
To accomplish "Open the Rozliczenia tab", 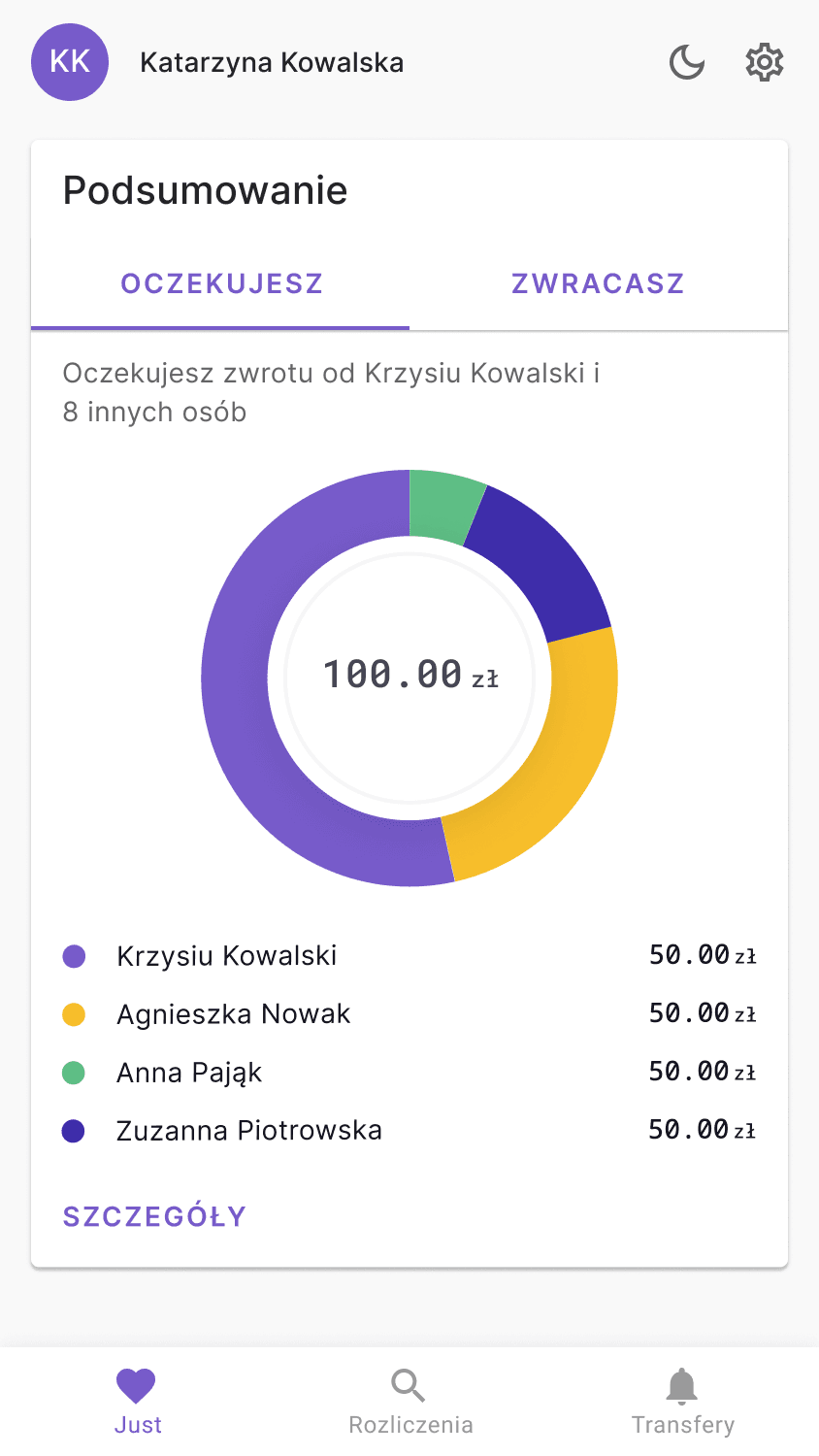I will (x=410, y=1401).
